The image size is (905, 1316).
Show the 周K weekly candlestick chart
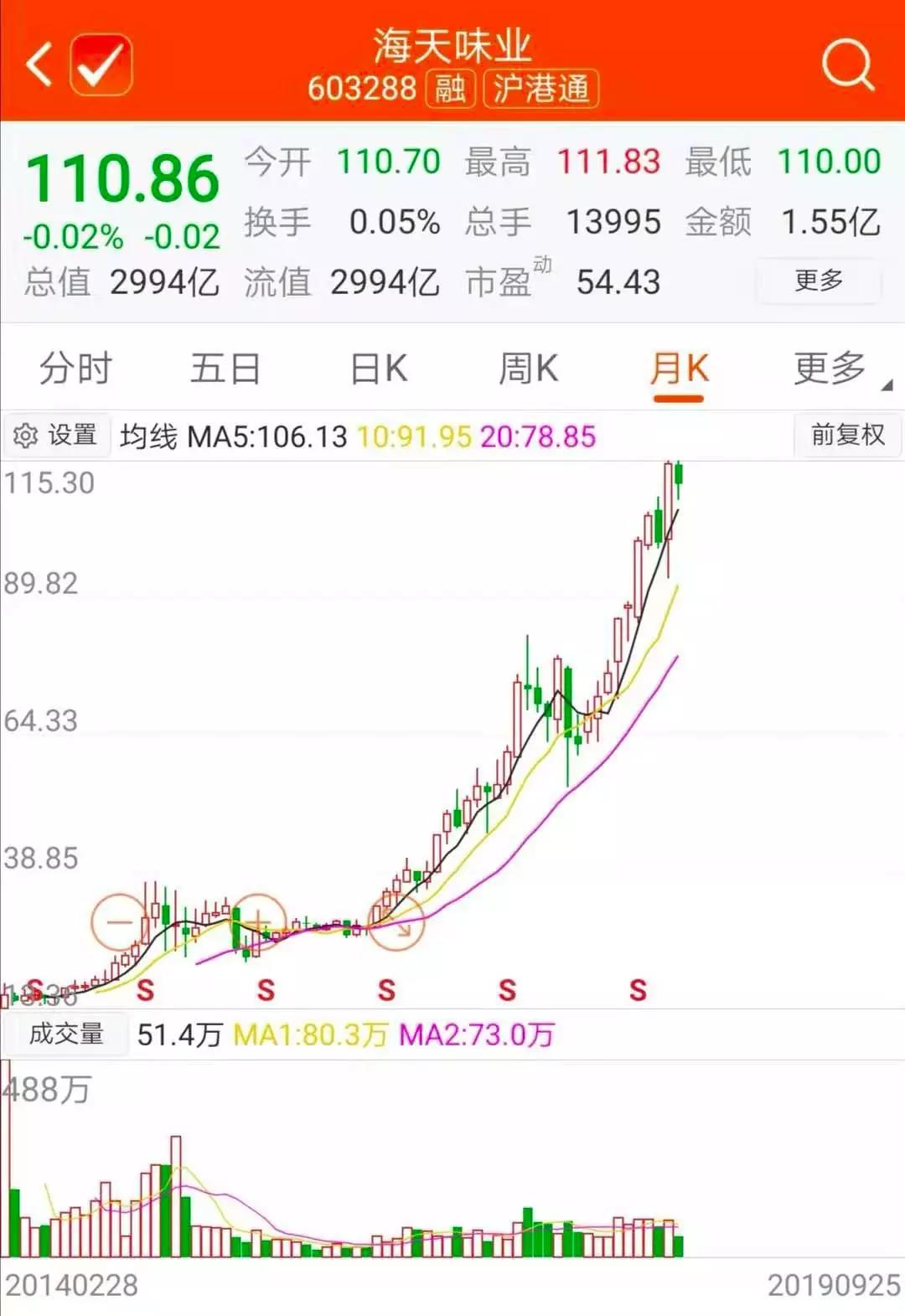point(529,369)
